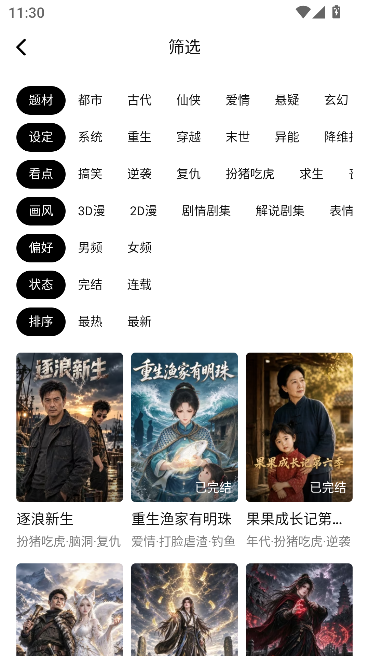Choose the 解说剧集 style filter
Screen dimensions: 369x656
[280, 210]
